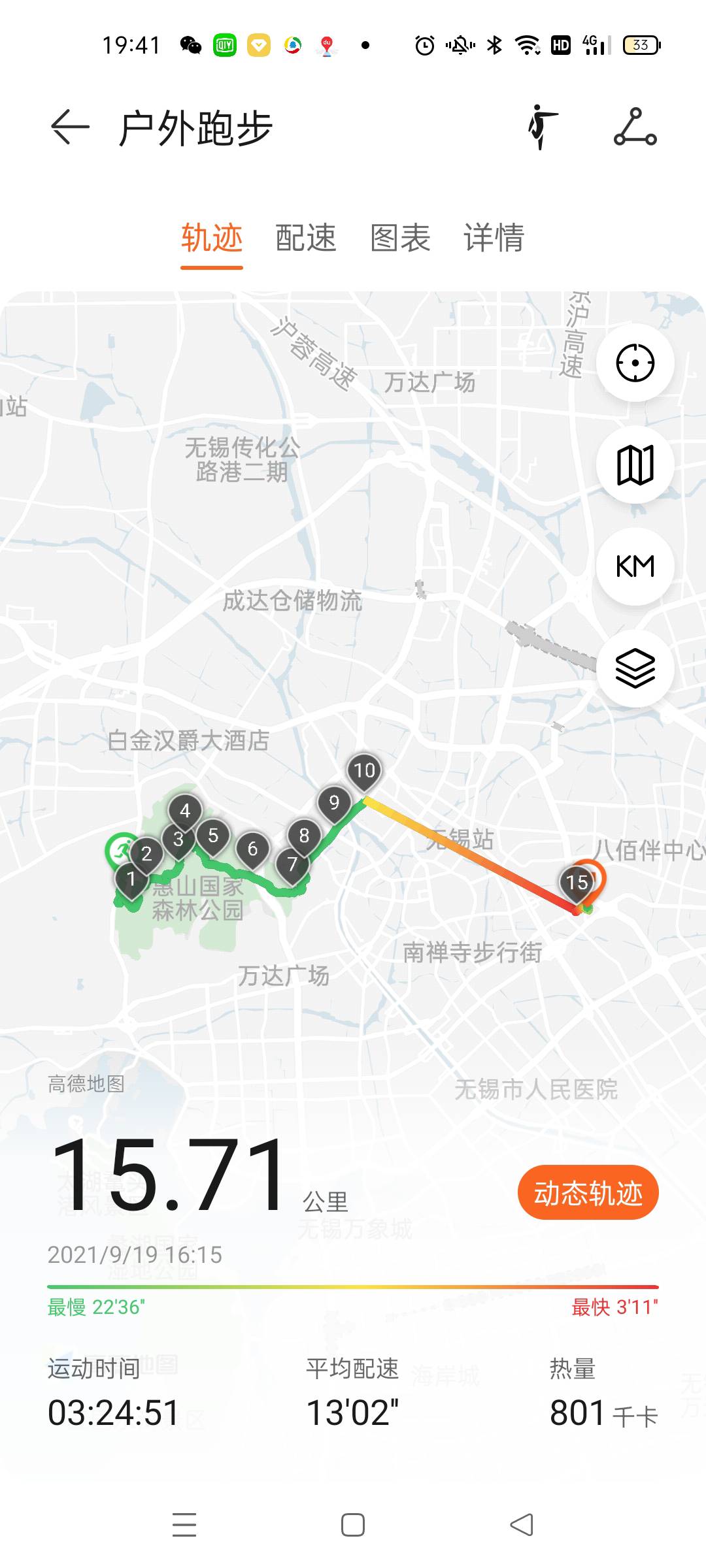
Task: Open recent apps from navigation bar
Action: coord(184,1525)
